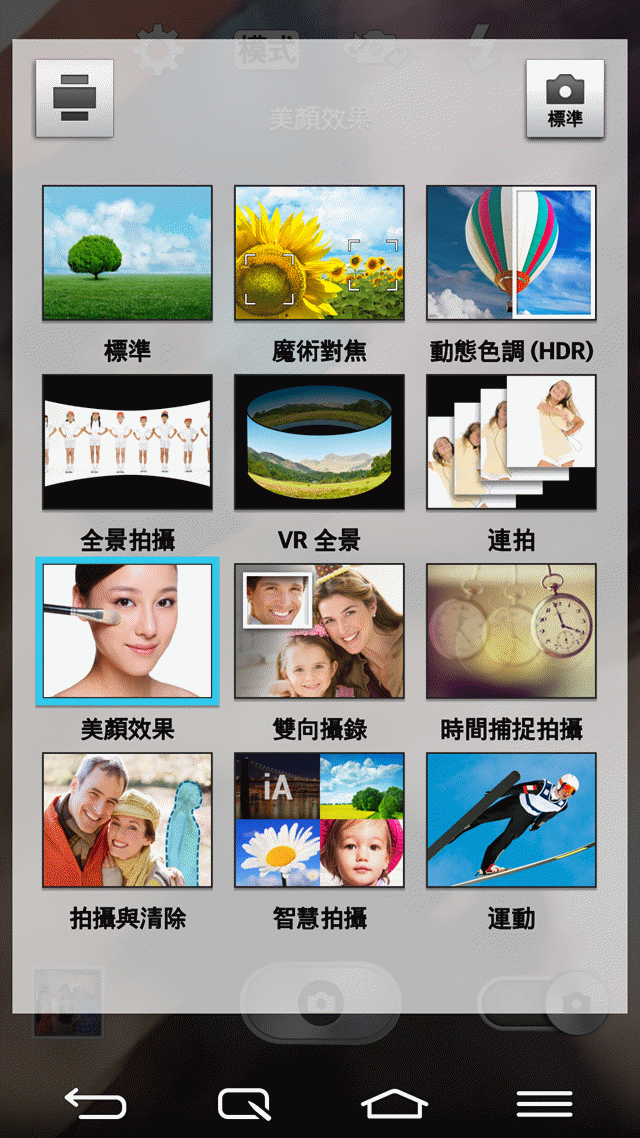Switch to 連拍 burst mode
Viewport: 640px width, 1138px height.
coord(511,442)
